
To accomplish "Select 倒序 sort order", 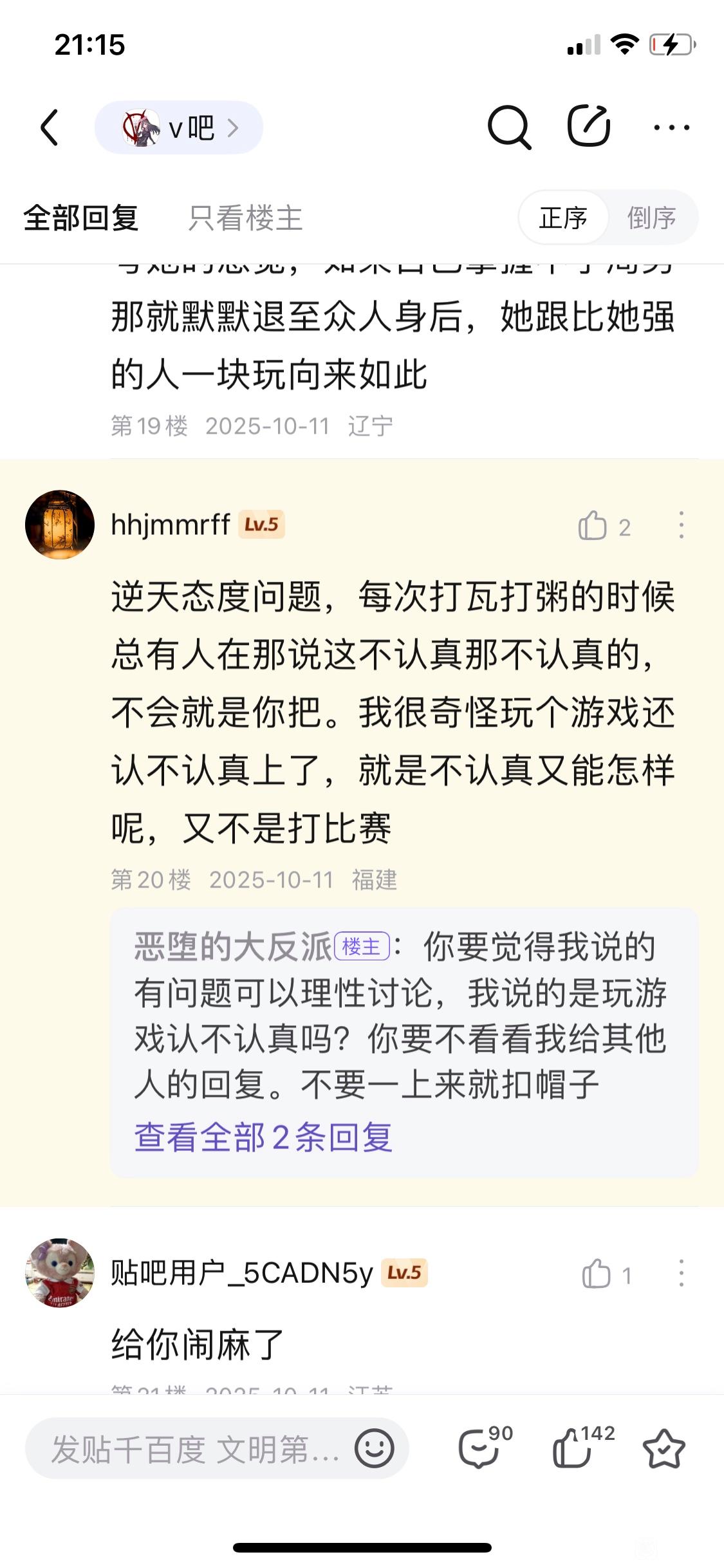I will (x=651, y=218).
